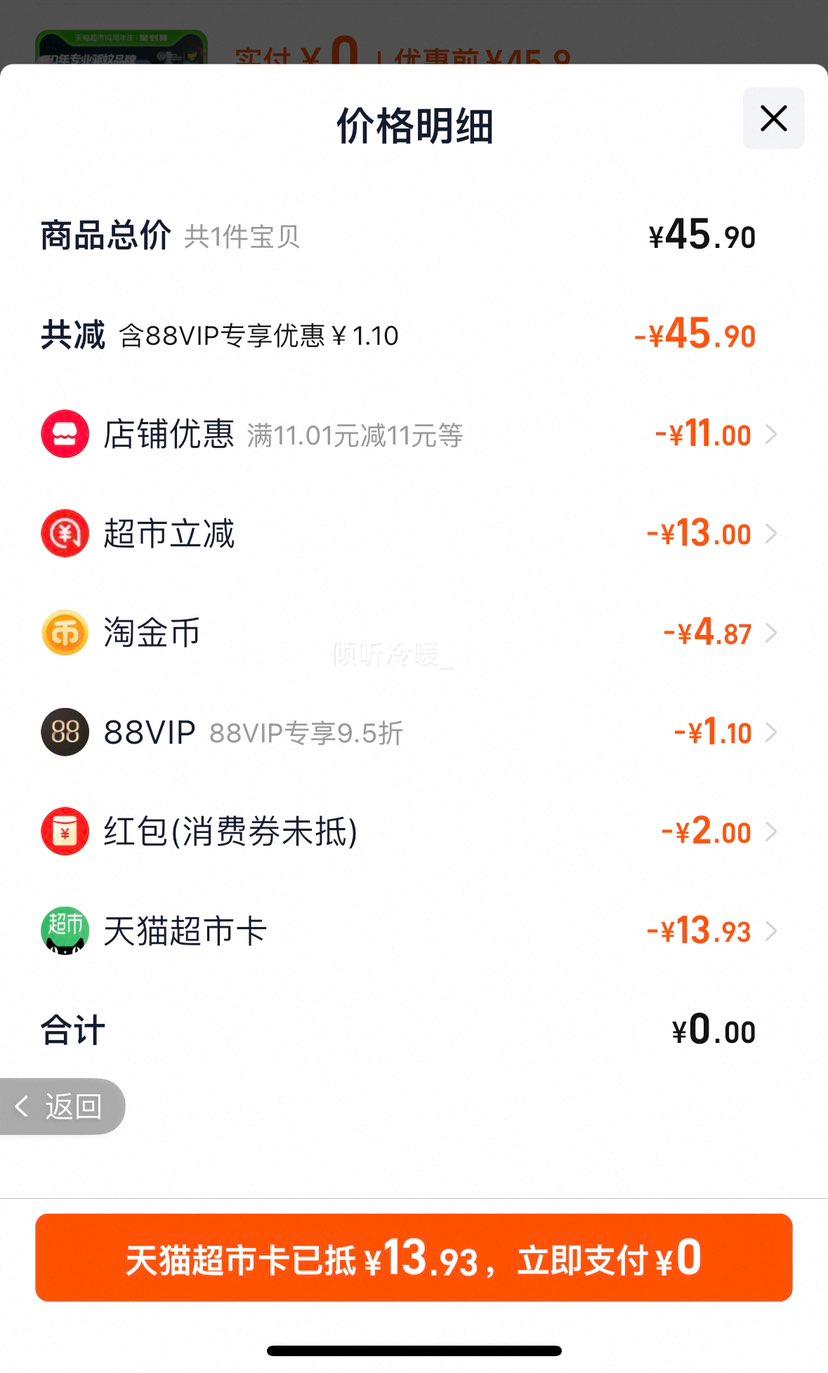The image size is (828, 1373).
Task: Expand the 天猫超市卡 deduction details
Action: (x=770, y=930)
